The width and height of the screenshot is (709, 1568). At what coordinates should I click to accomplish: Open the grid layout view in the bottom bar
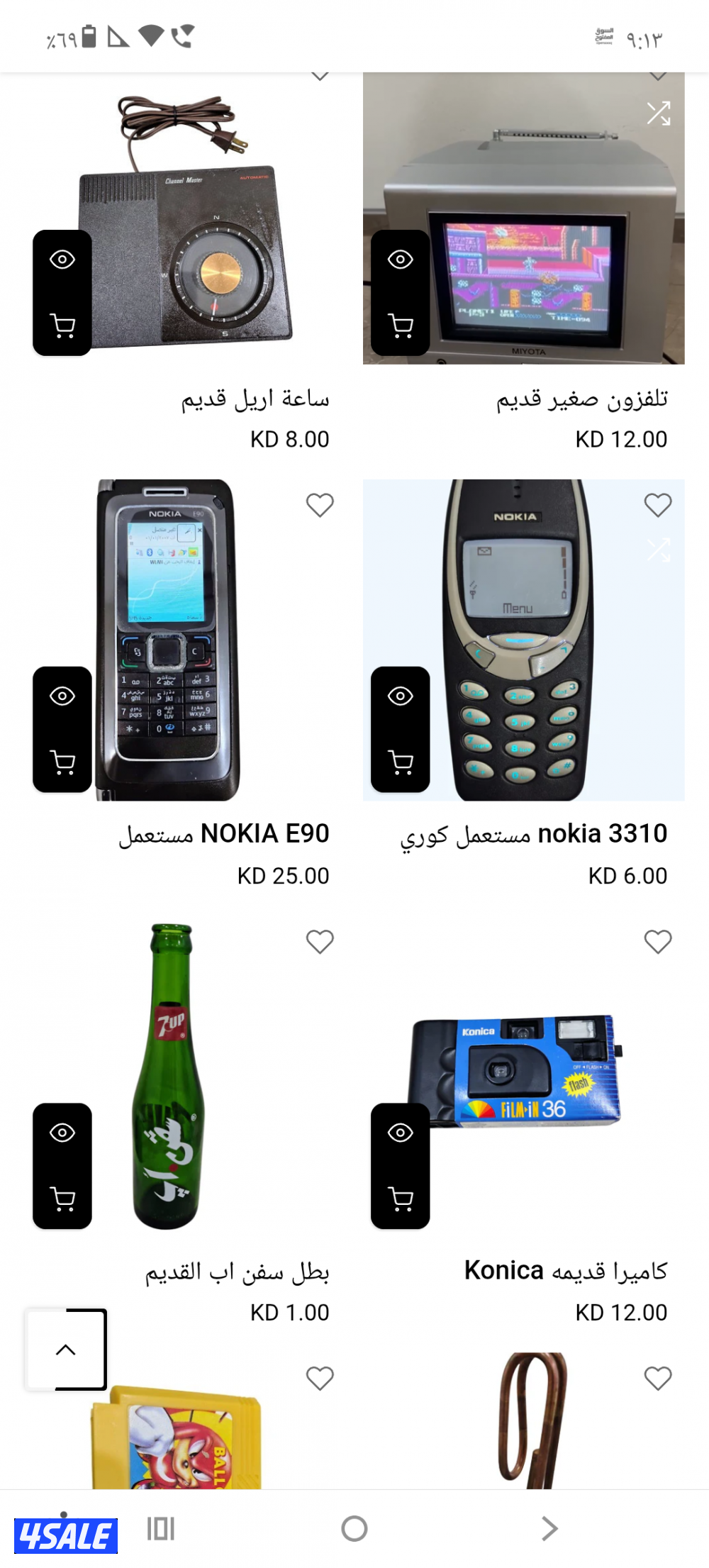[x=162, y=1528]
